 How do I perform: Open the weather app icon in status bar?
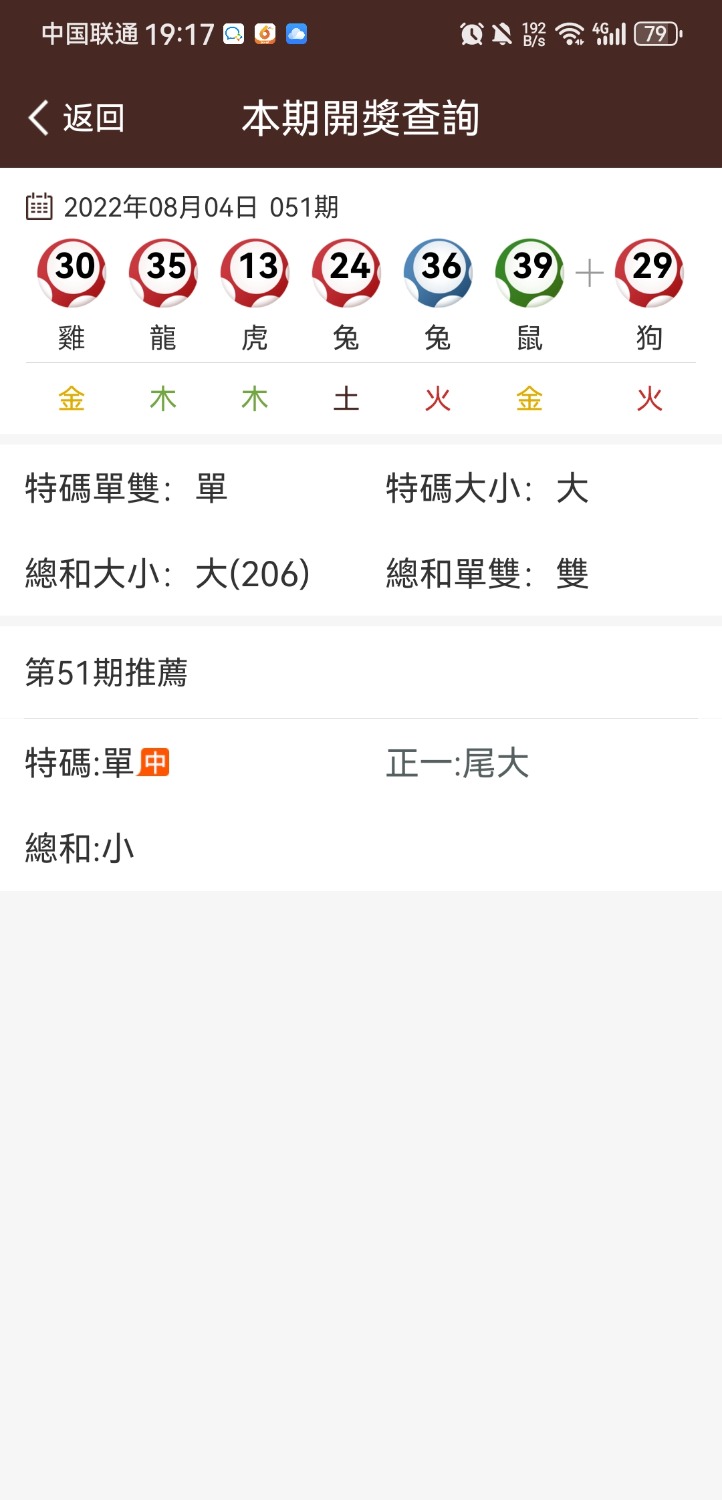(295, 33)
